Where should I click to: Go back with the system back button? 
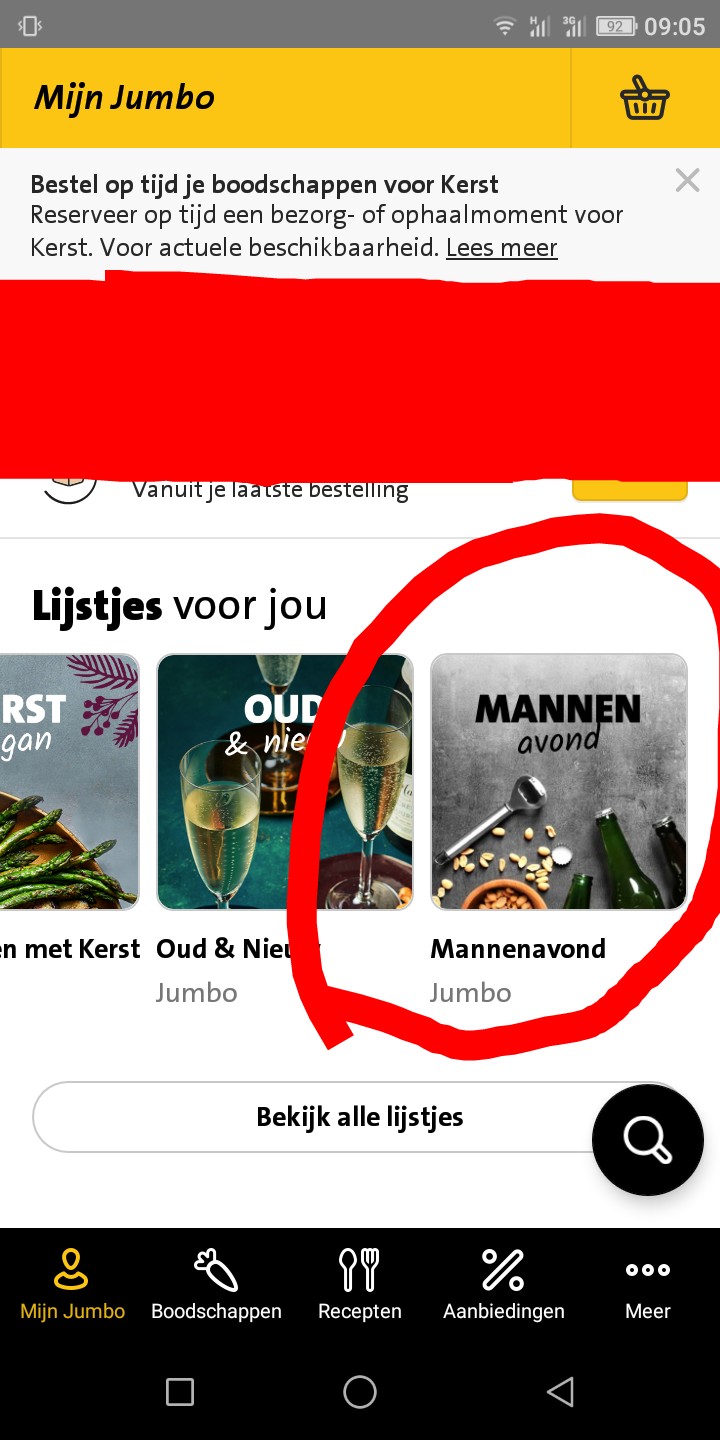[x=561, y=1391]
